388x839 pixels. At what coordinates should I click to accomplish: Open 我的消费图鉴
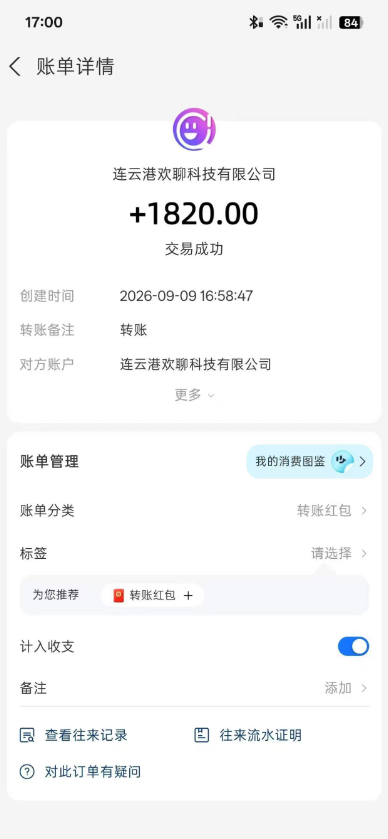309,461
